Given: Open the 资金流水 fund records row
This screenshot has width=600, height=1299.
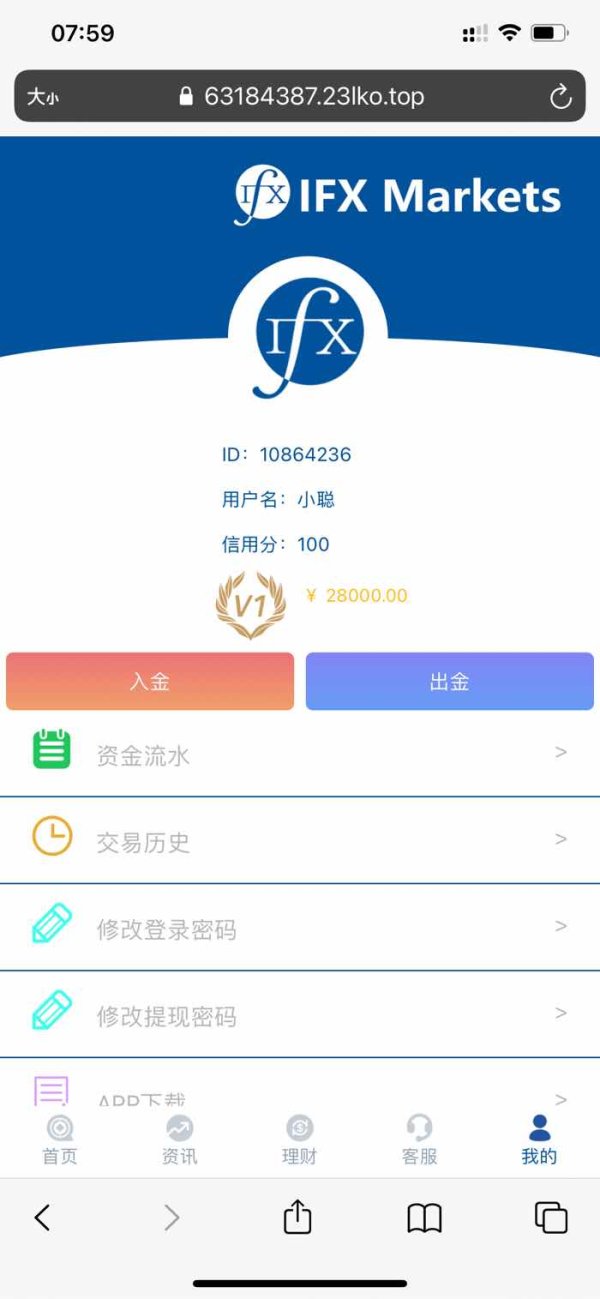Looking at the screenshot, I should [300, 754].
